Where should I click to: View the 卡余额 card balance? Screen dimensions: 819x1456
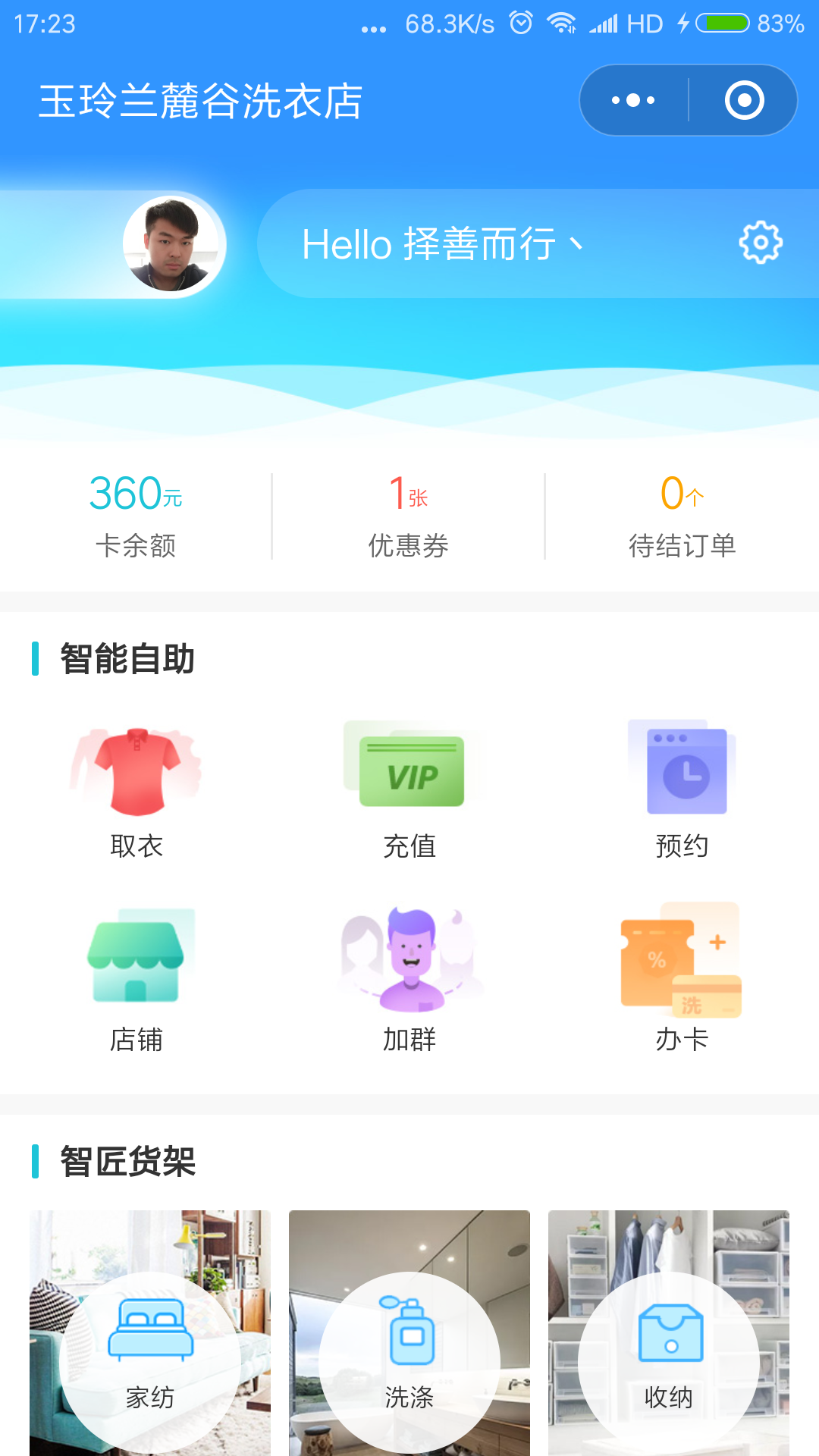click(136, 516)
